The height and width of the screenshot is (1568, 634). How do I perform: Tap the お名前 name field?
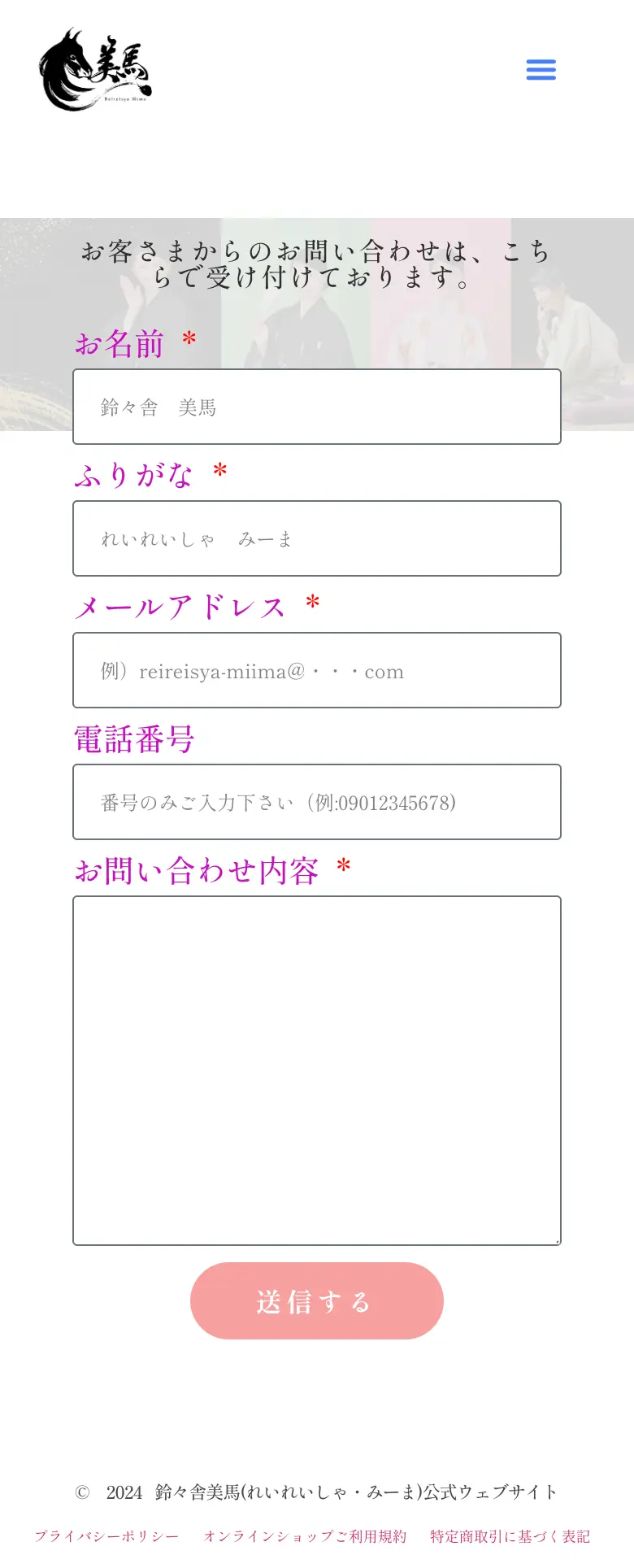pos(317,407)
